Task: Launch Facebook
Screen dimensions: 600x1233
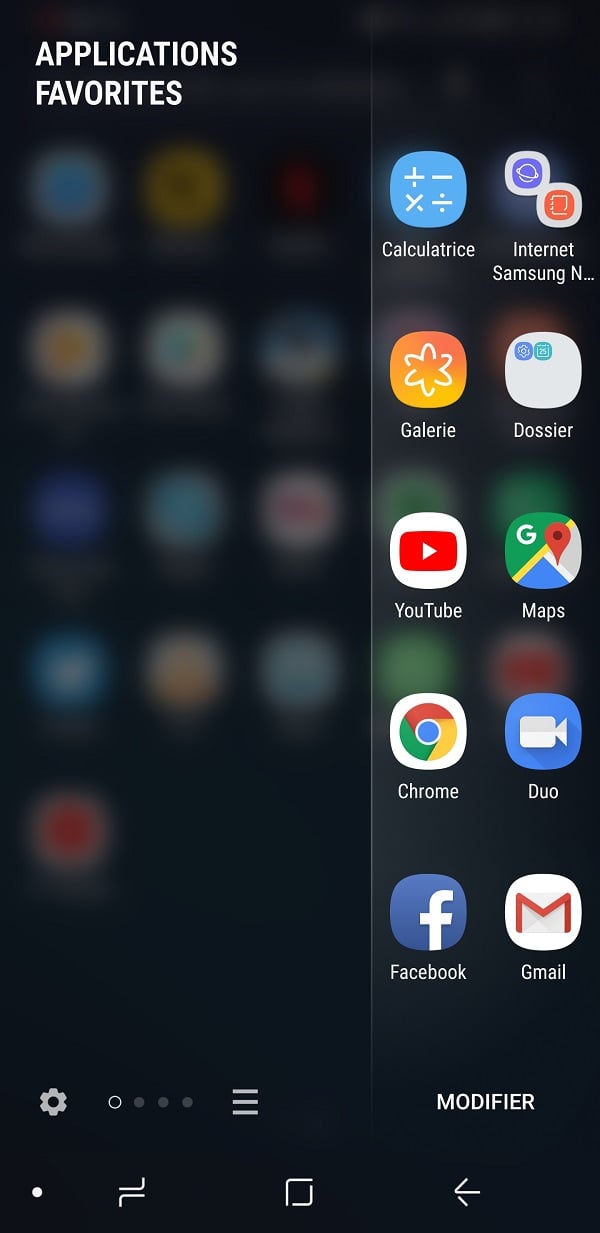Action: pos(428,912)
